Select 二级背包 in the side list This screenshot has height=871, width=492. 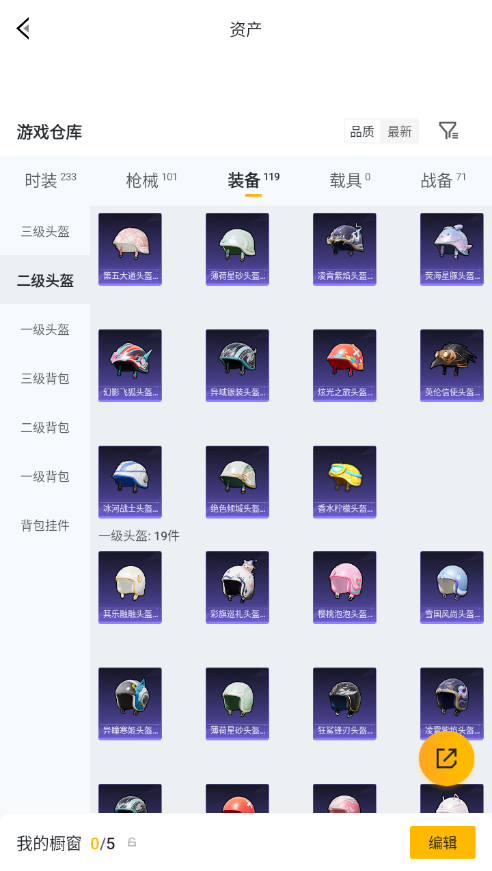pyautogui.click(x=45, y=427)
